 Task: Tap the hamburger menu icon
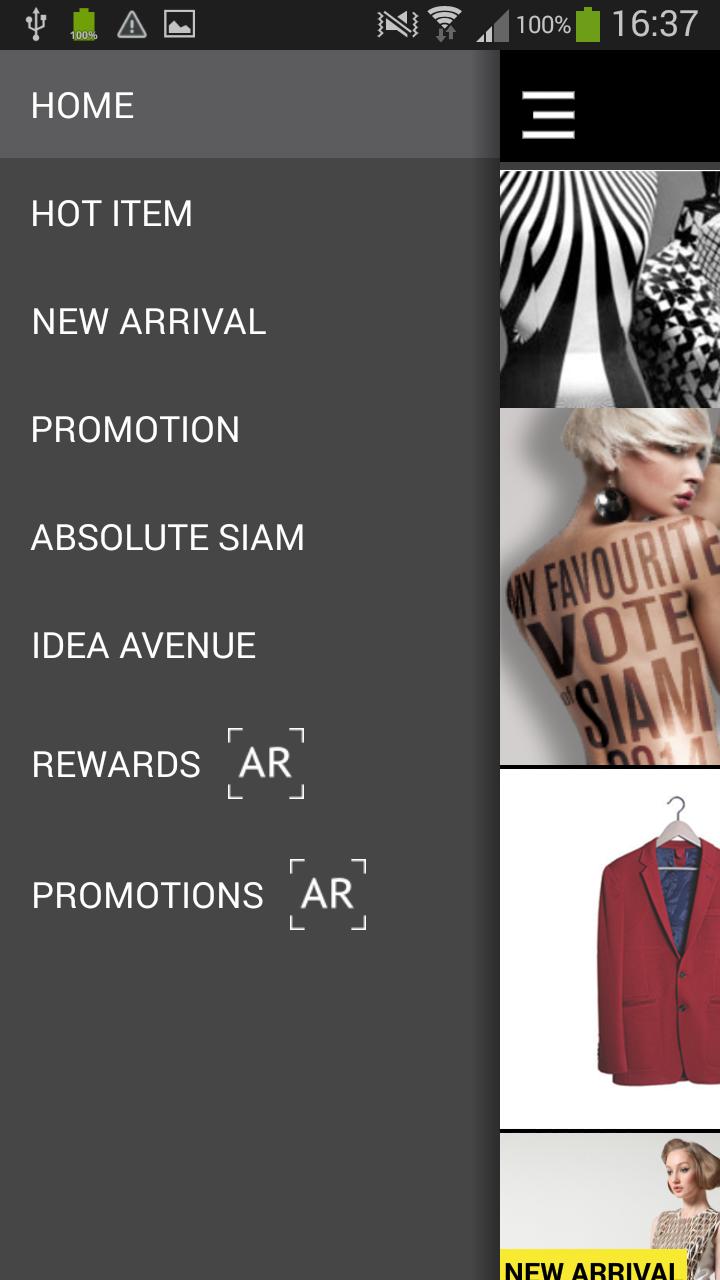pyautogui.click(x=548, y=114)
